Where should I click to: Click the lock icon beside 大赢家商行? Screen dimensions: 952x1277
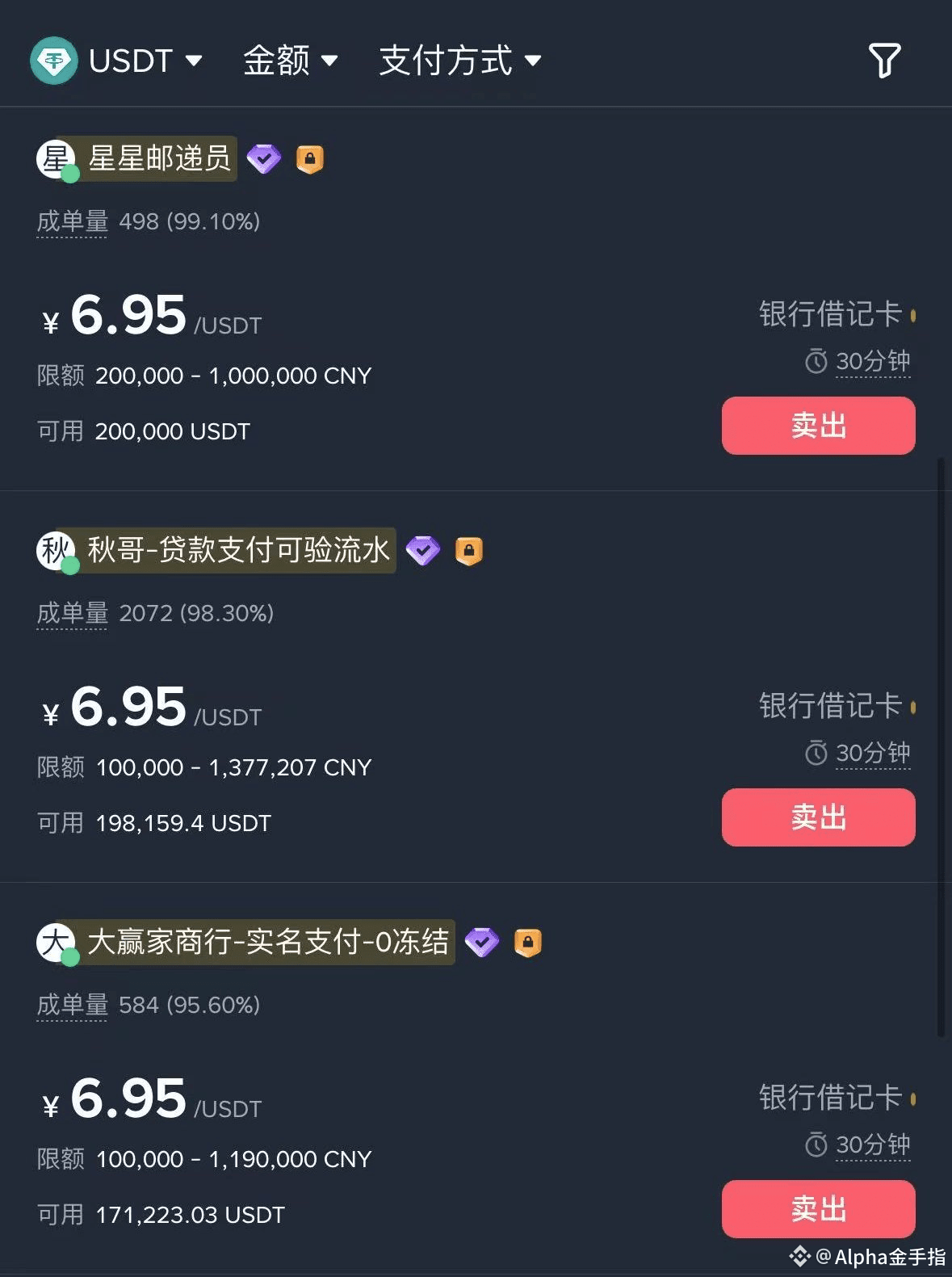click(x=528, y=943)
